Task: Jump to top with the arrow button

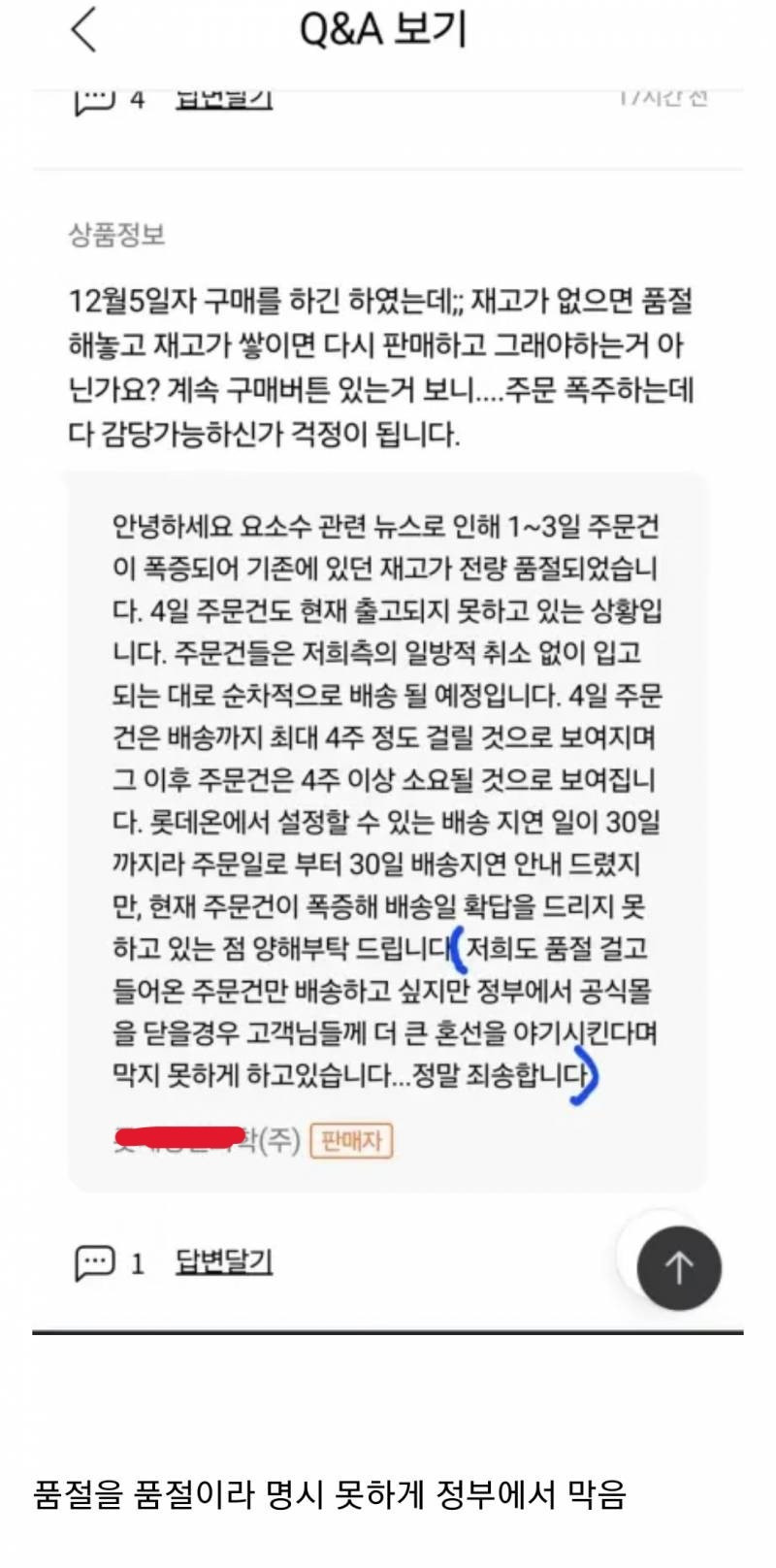Action: 678,1267
